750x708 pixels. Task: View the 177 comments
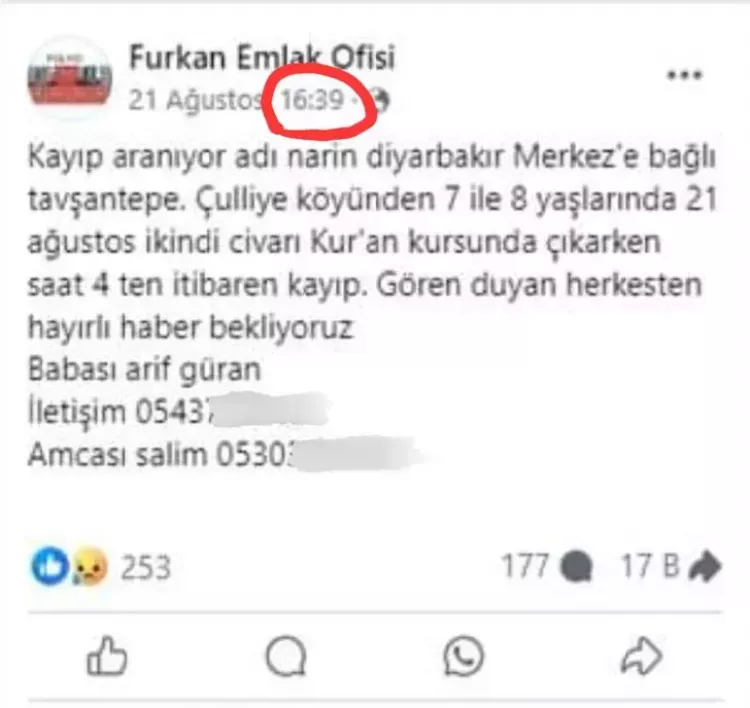tap(546, 567)
